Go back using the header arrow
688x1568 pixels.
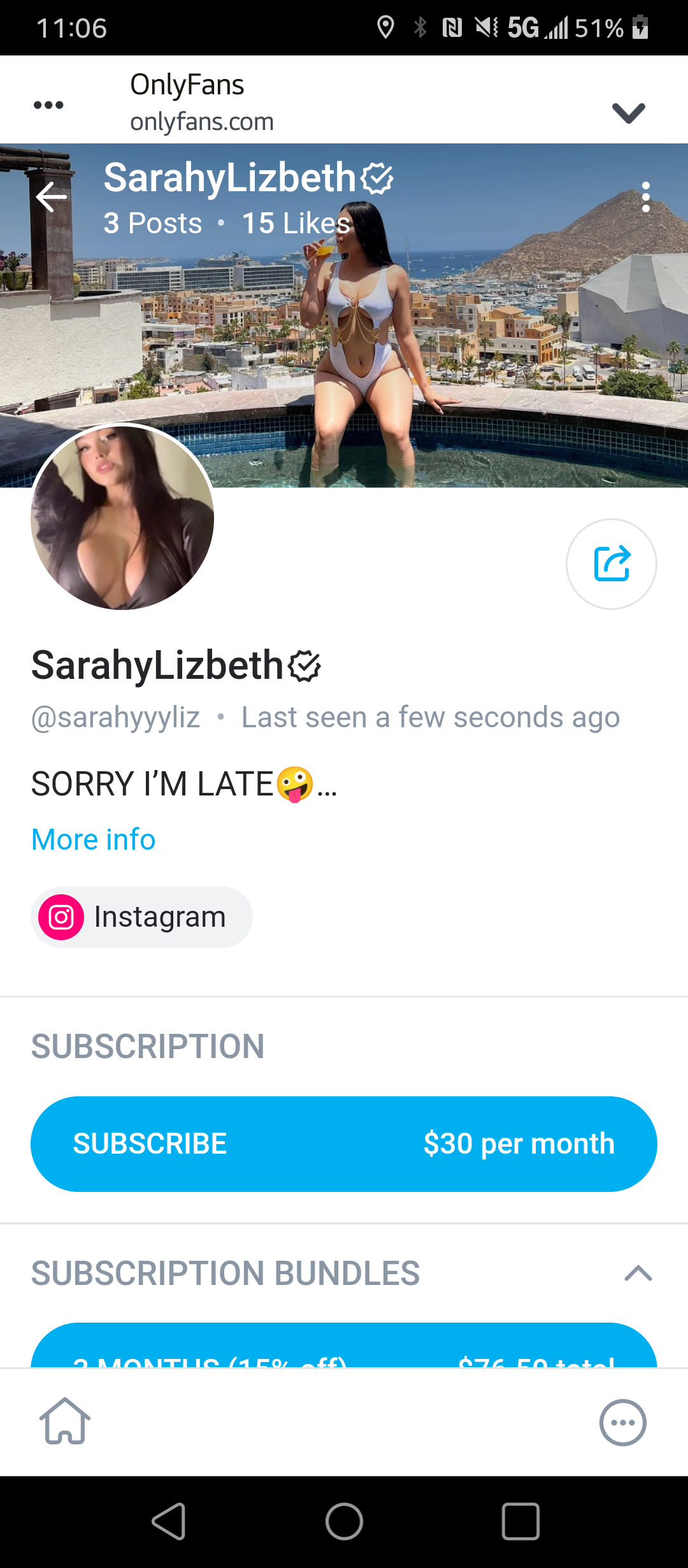pyautogui.click(x=52, y=196)
